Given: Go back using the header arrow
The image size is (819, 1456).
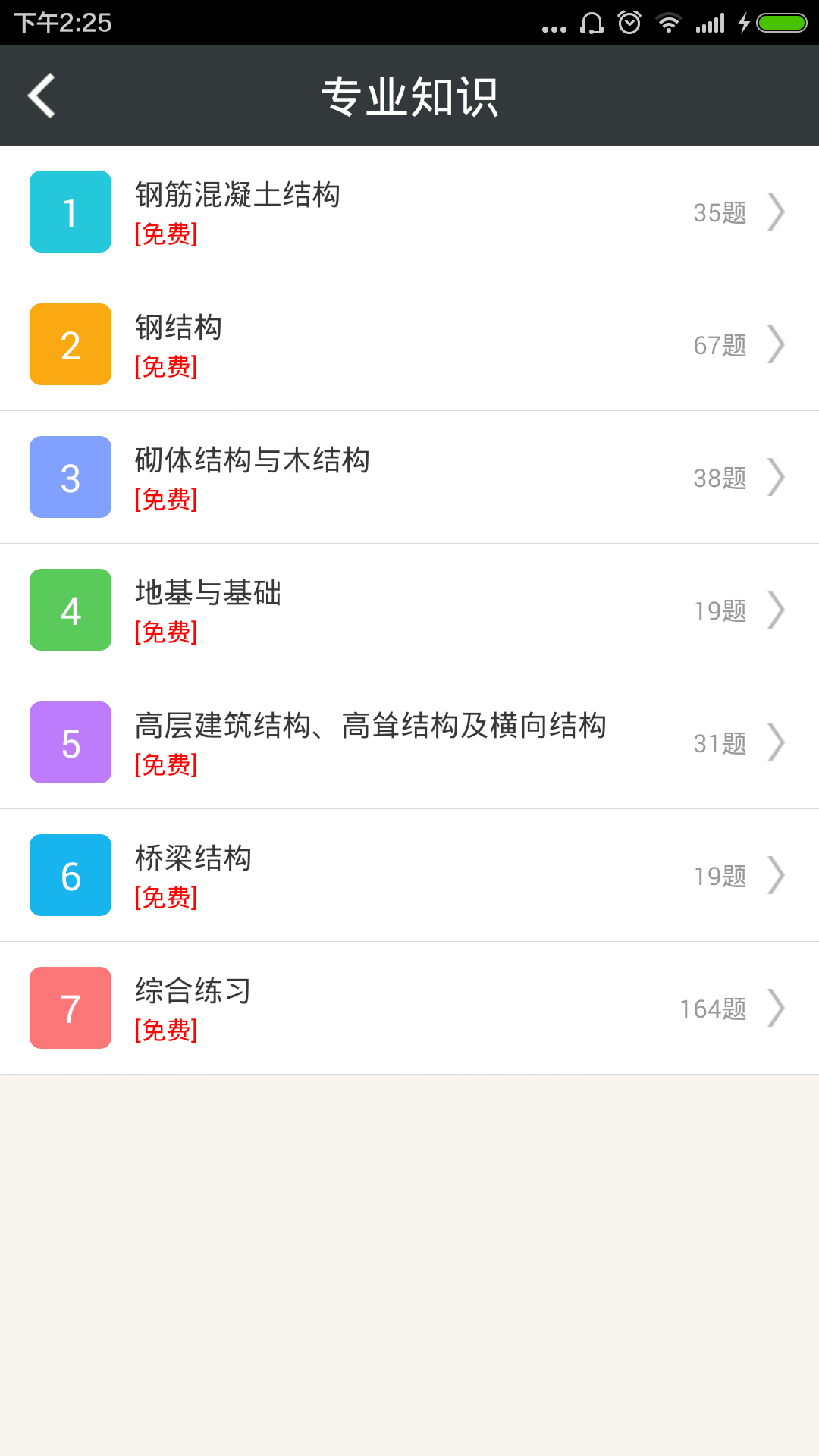Looking at the screenshot, I should pyautogui.click(x=42, y=96).
